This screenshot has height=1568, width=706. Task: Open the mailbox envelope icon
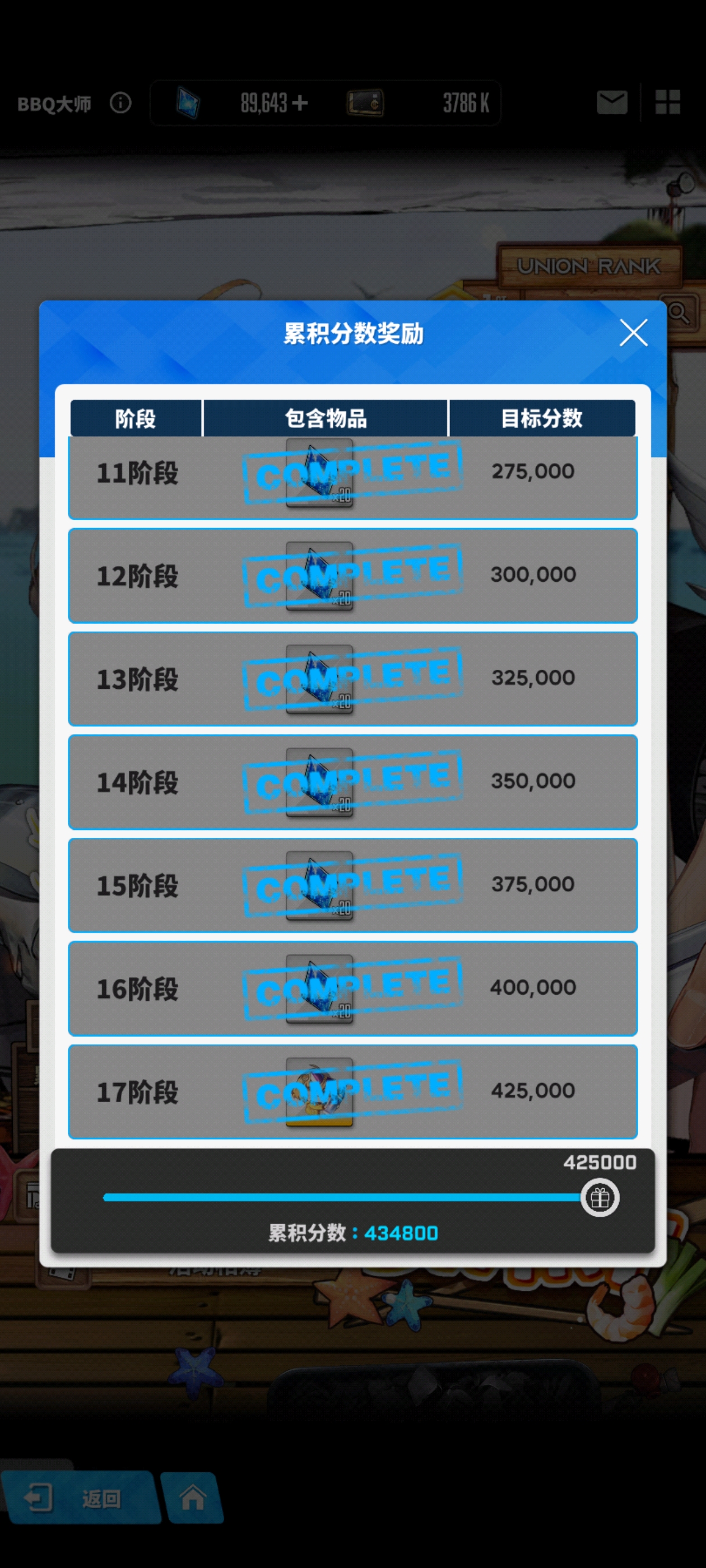(x=611, y=102)
